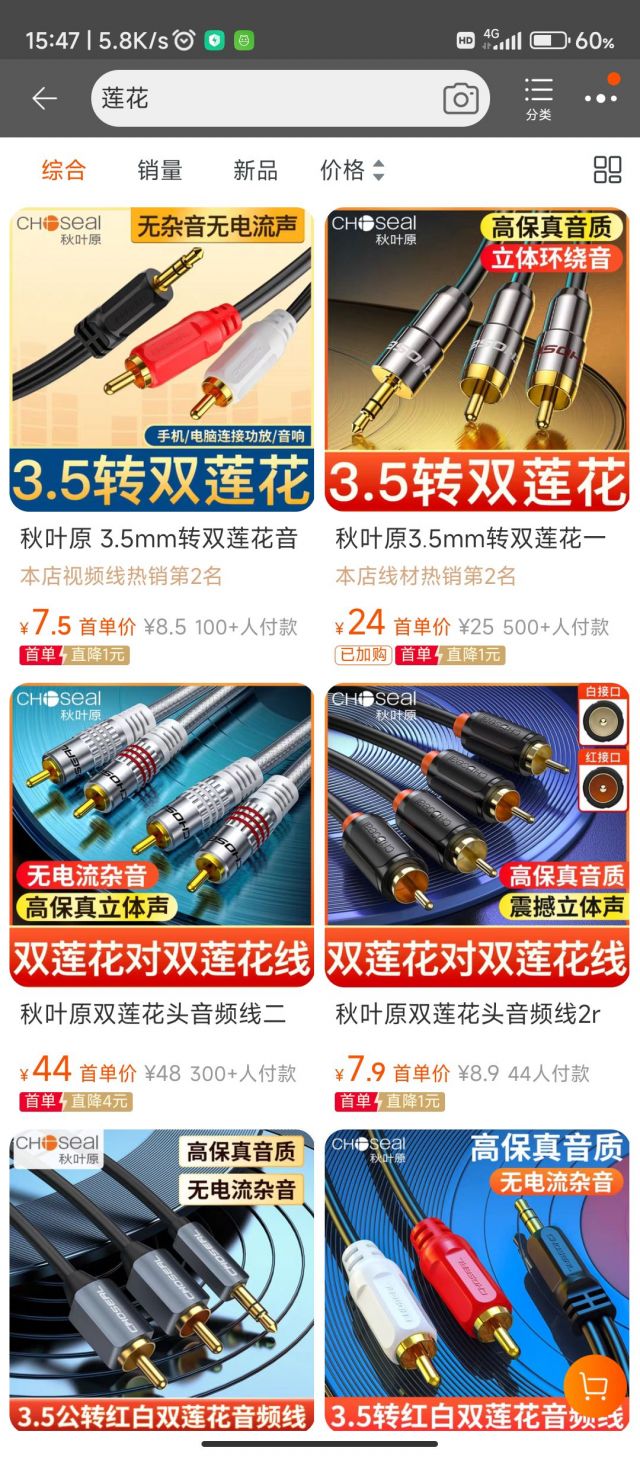Open the 分类 category menu
This screenshot has width=640, height=1457.
click(538, 98)
